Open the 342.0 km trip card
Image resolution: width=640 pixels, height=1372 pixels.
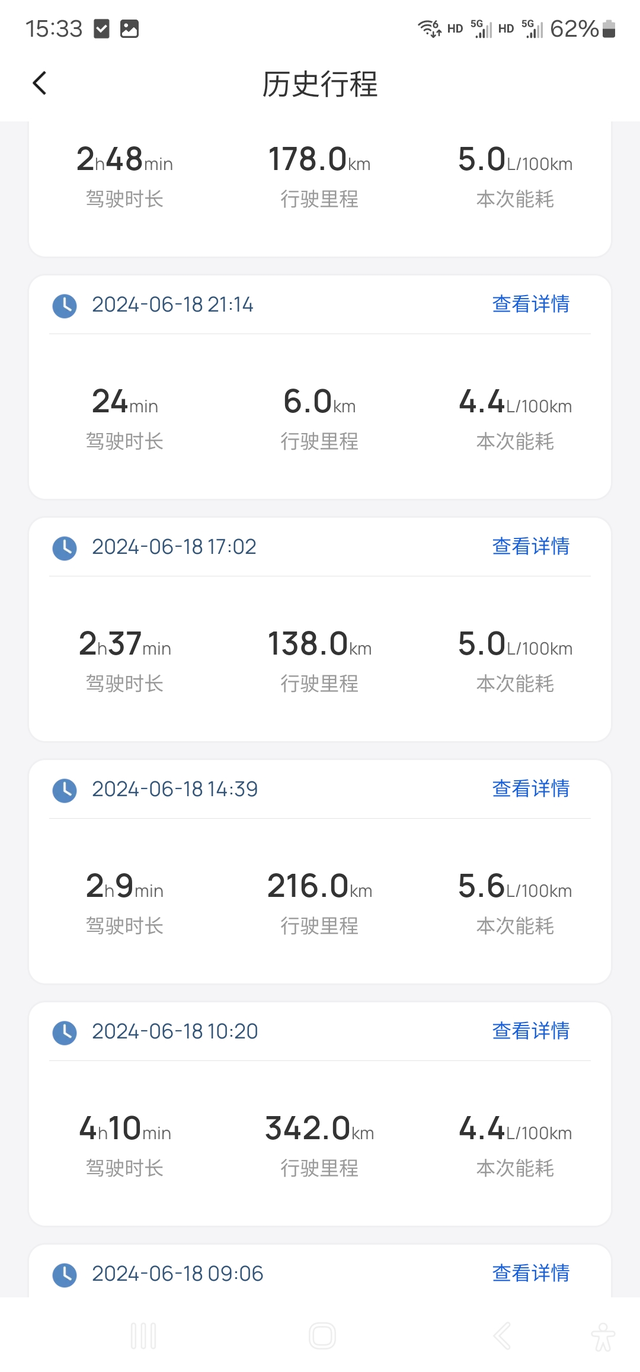[x=319, y=1143]
